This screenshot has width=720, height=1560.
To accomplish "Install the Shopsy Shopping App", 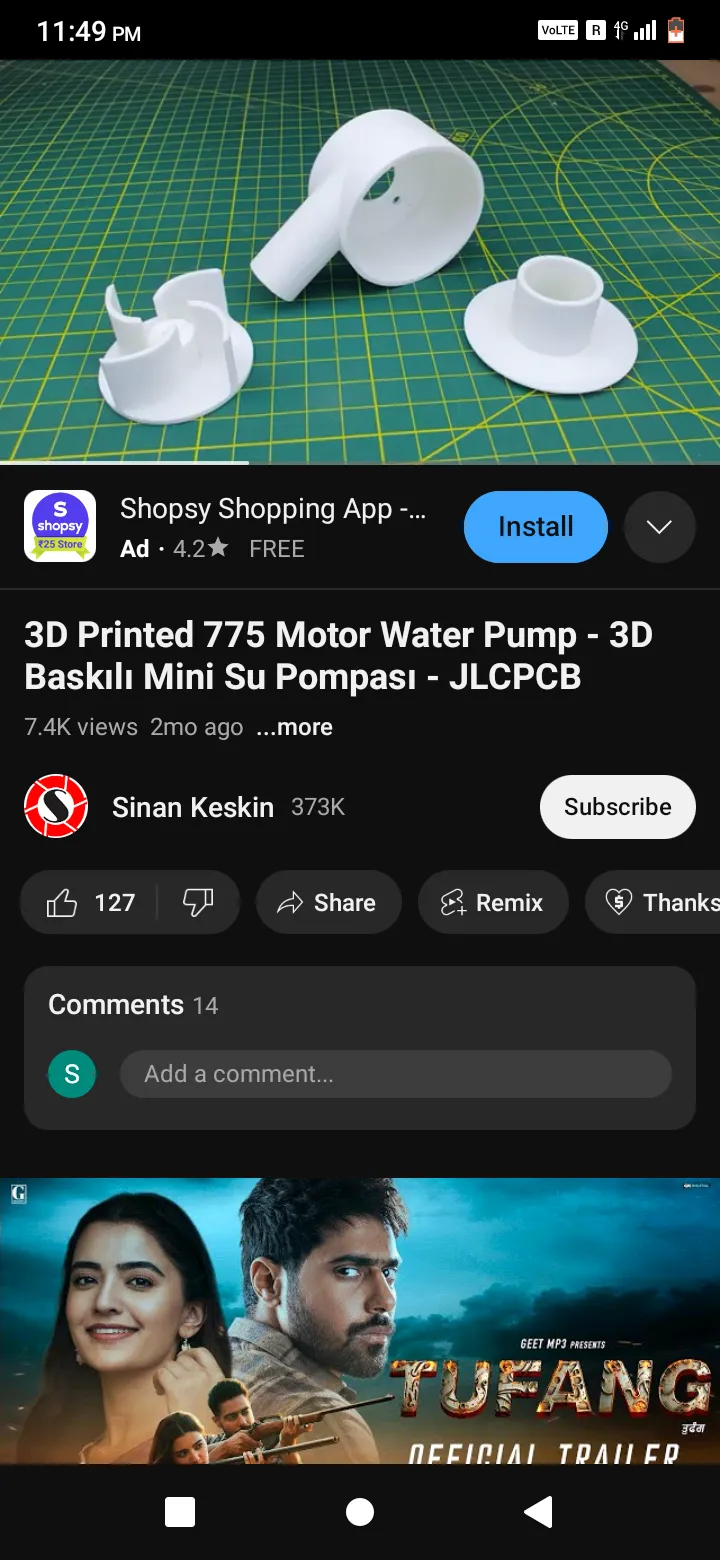I will click(536, 527).
